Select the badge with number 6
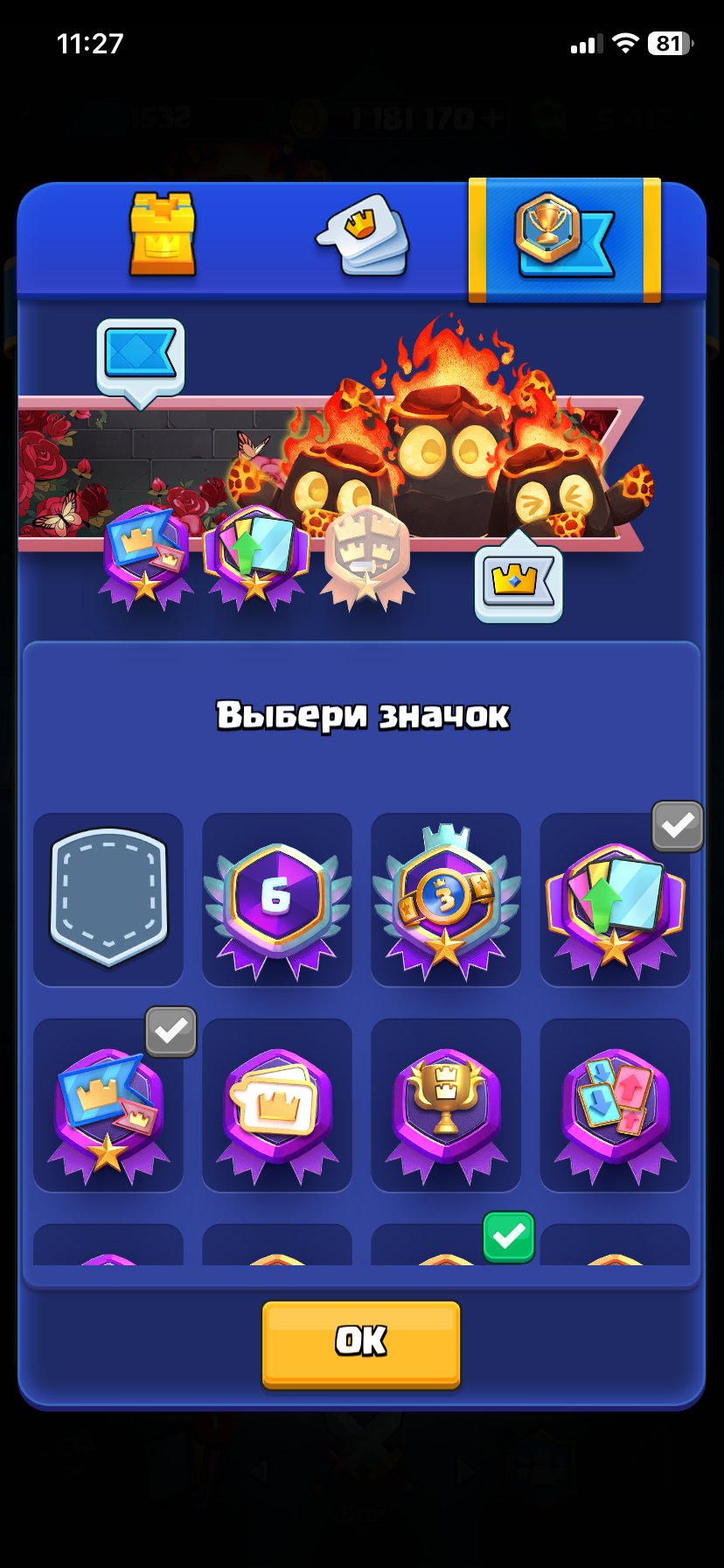The height and width of the screenshot is (1568, 724). [x=277, y=899]
